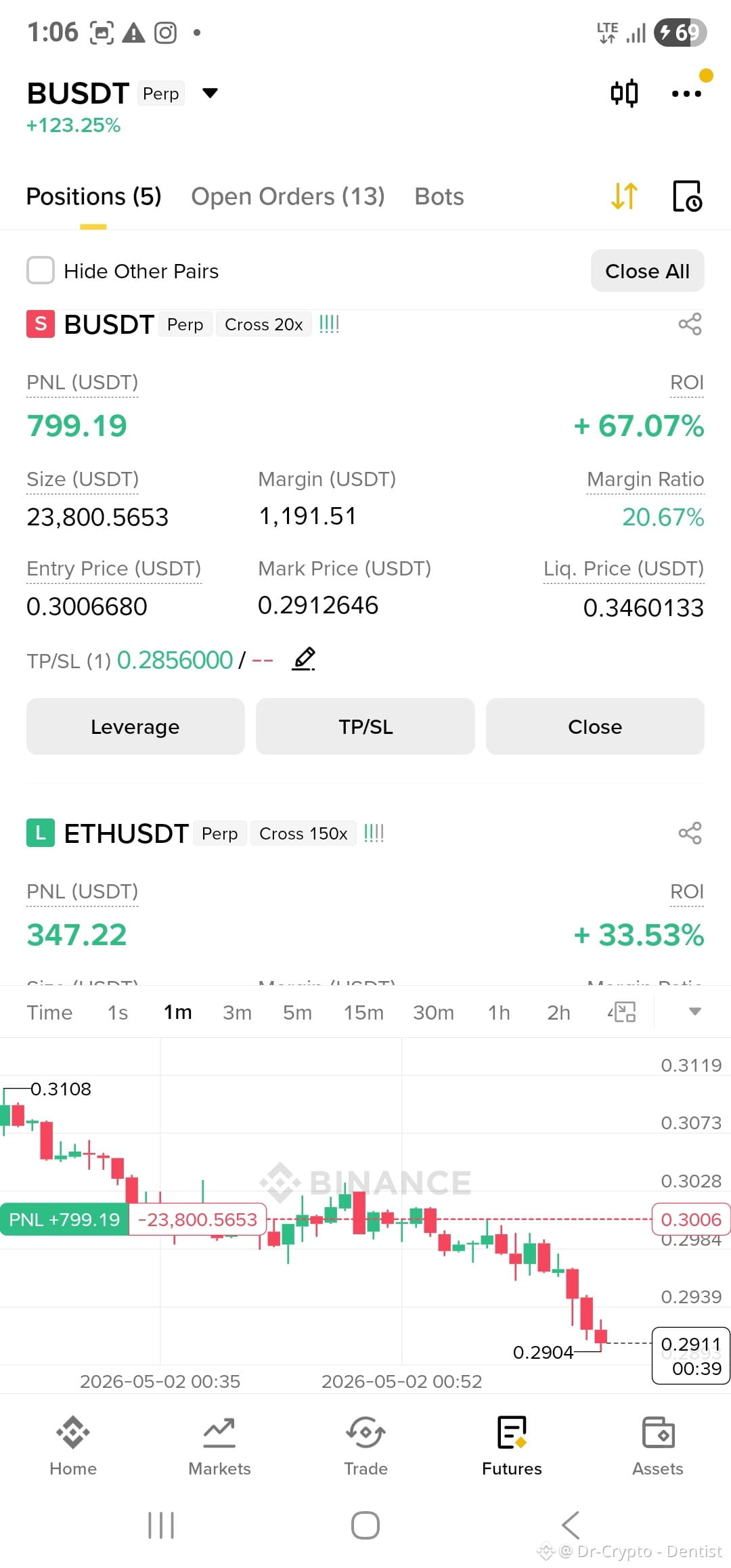This screenshot has height=1568, width=731.
Task: Share the BUSDT position
Action: click(x=690, y=324)
